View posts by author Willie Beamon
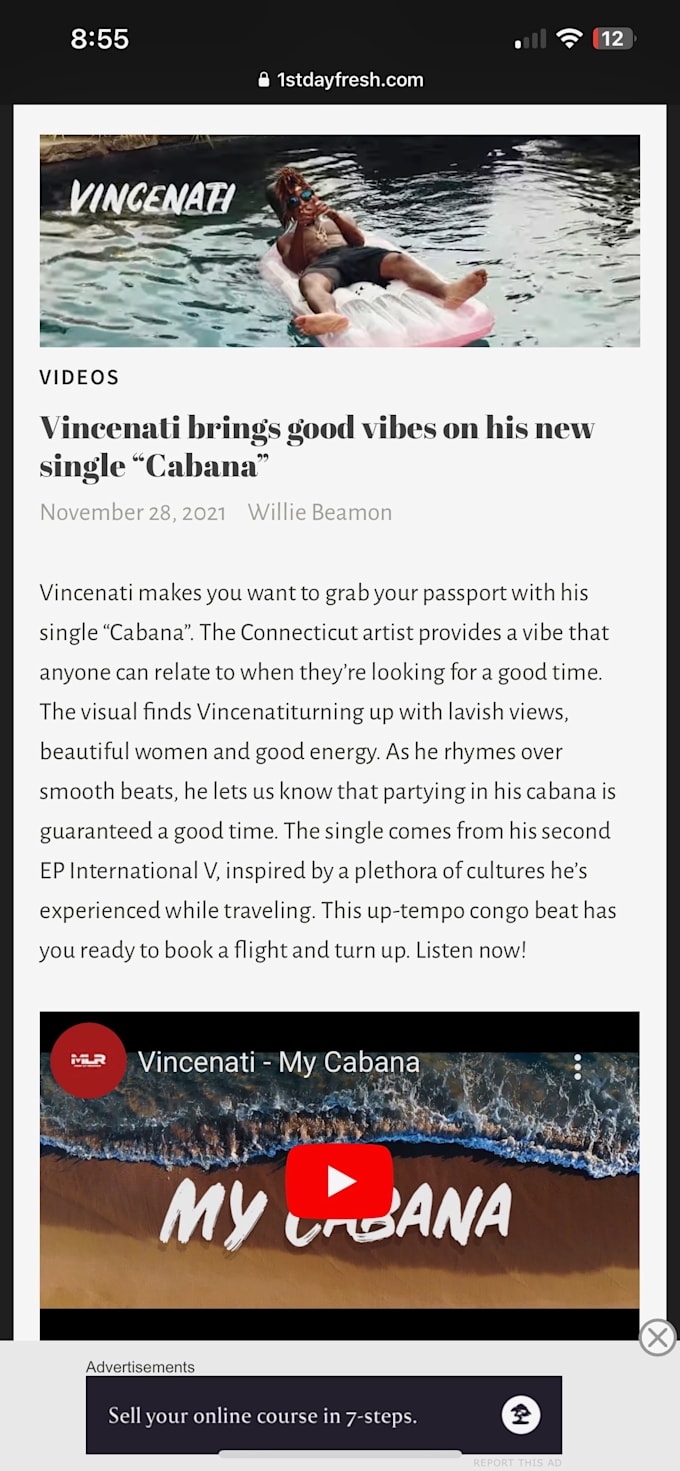The width and height of the screenshot is (680, 1471). pos(319,512)
